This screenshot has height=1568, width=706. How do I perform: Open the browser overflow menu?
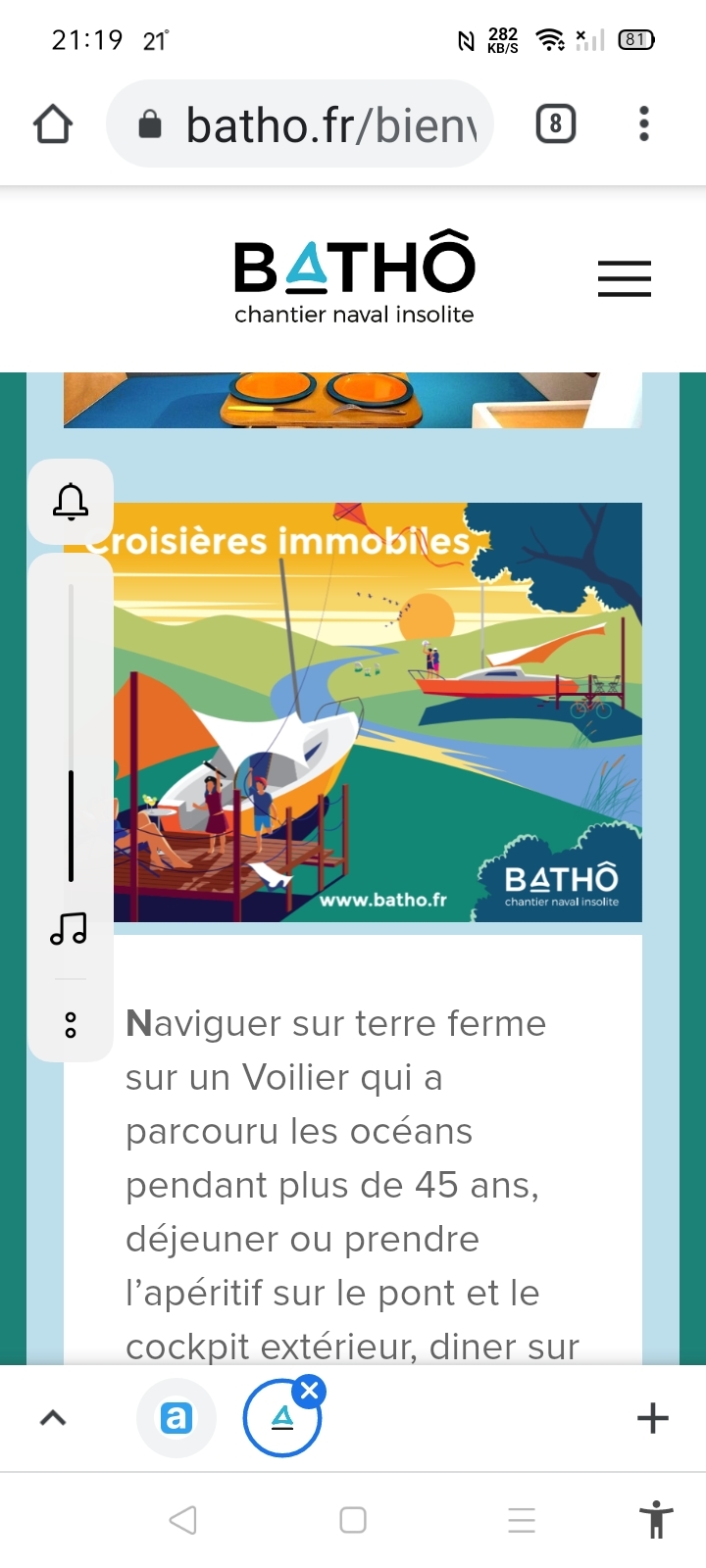pos(644,124)
